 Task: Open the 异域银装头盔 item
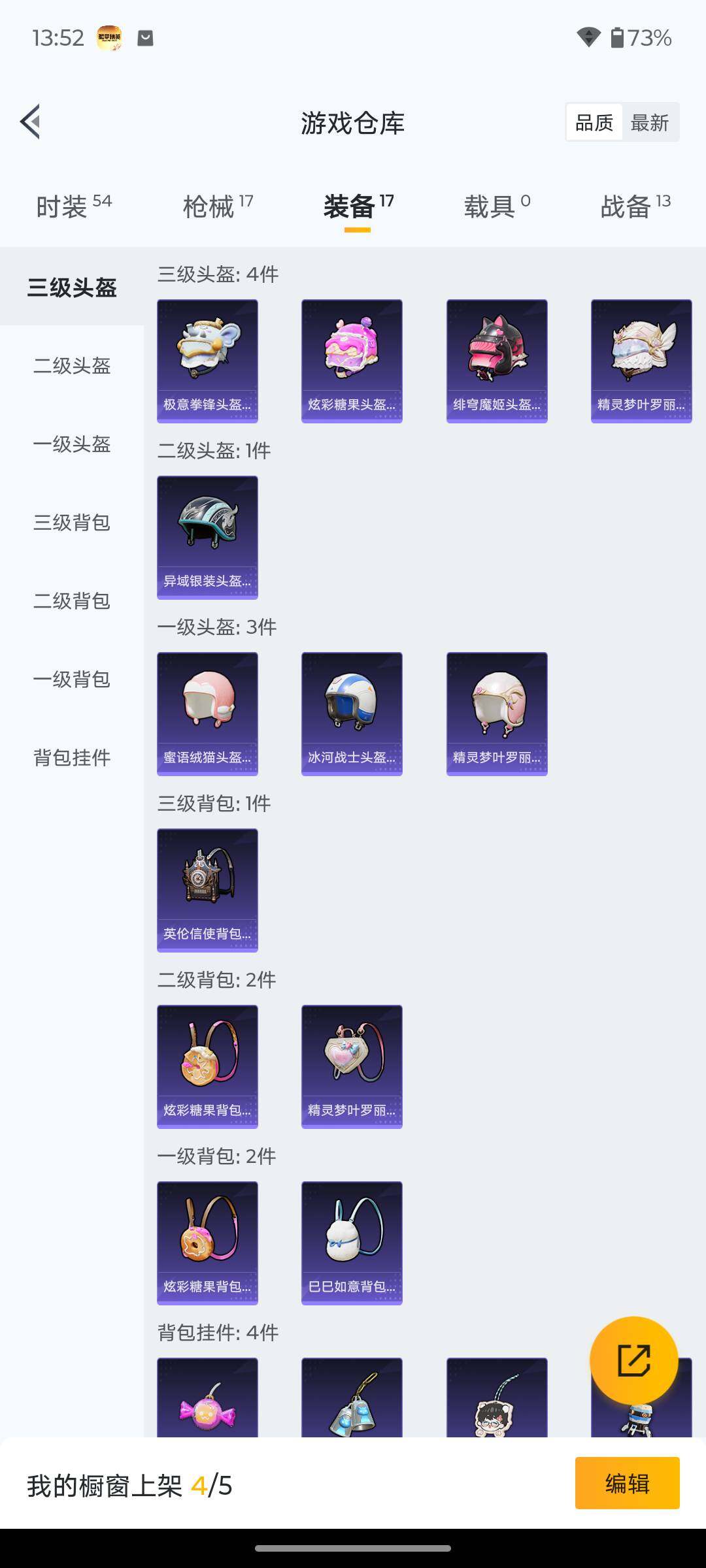pyautogui.click(x=207, y=537)
